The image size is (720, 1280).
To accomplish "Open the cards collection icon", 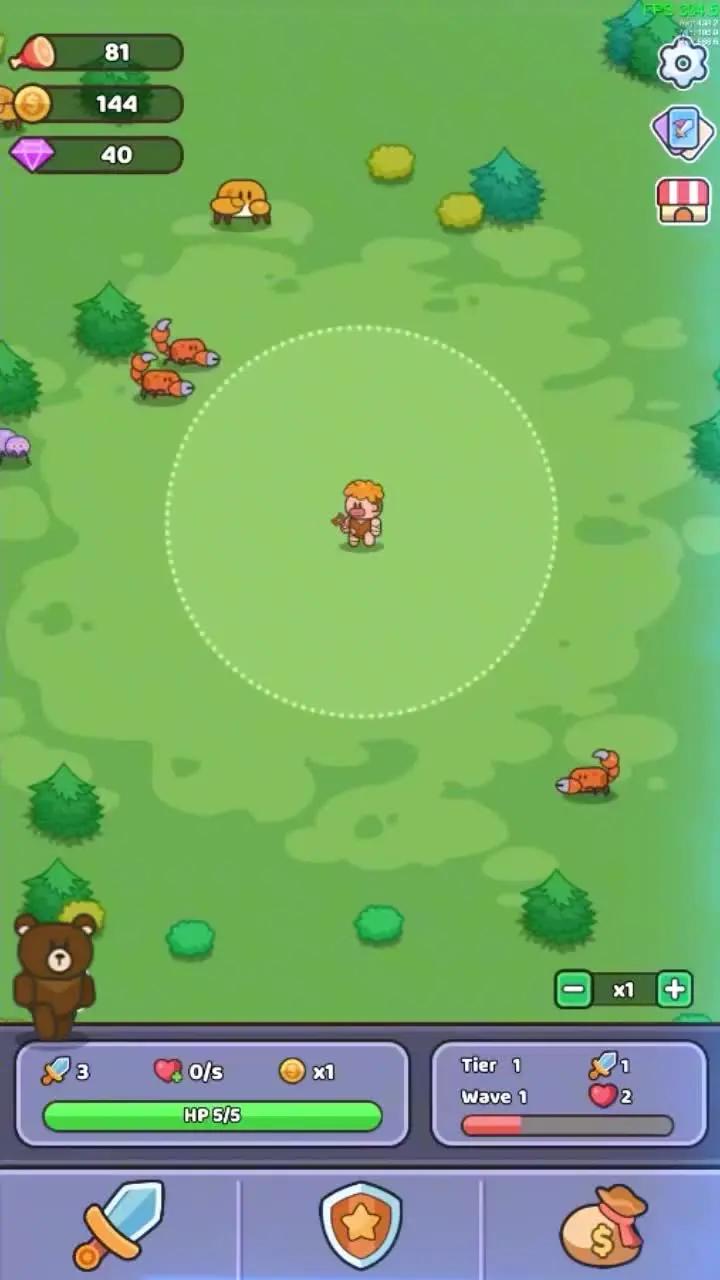I will 682,131.
